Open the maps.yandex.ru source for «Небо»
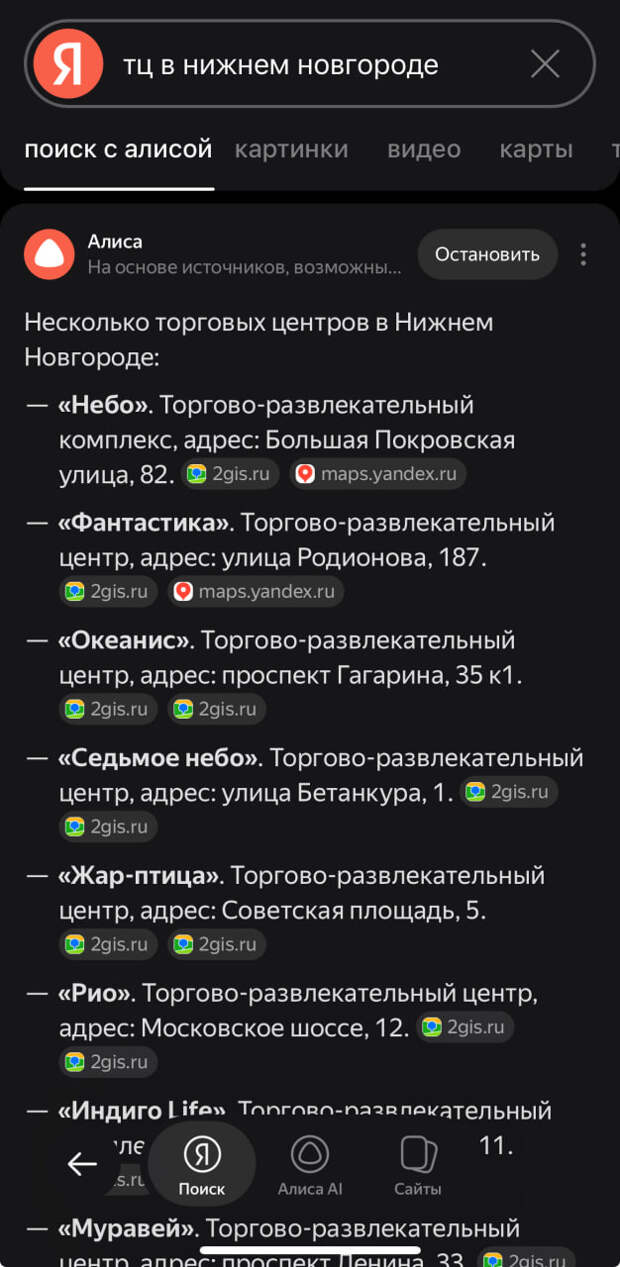The image size is (620, 1267). 378,474
